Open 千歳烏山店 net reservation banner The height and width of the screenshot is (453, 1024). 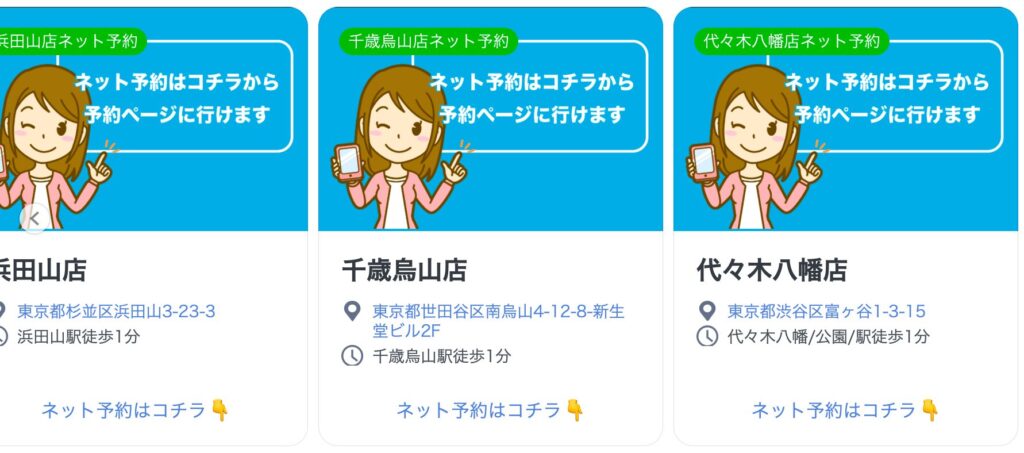pos(490,120)
